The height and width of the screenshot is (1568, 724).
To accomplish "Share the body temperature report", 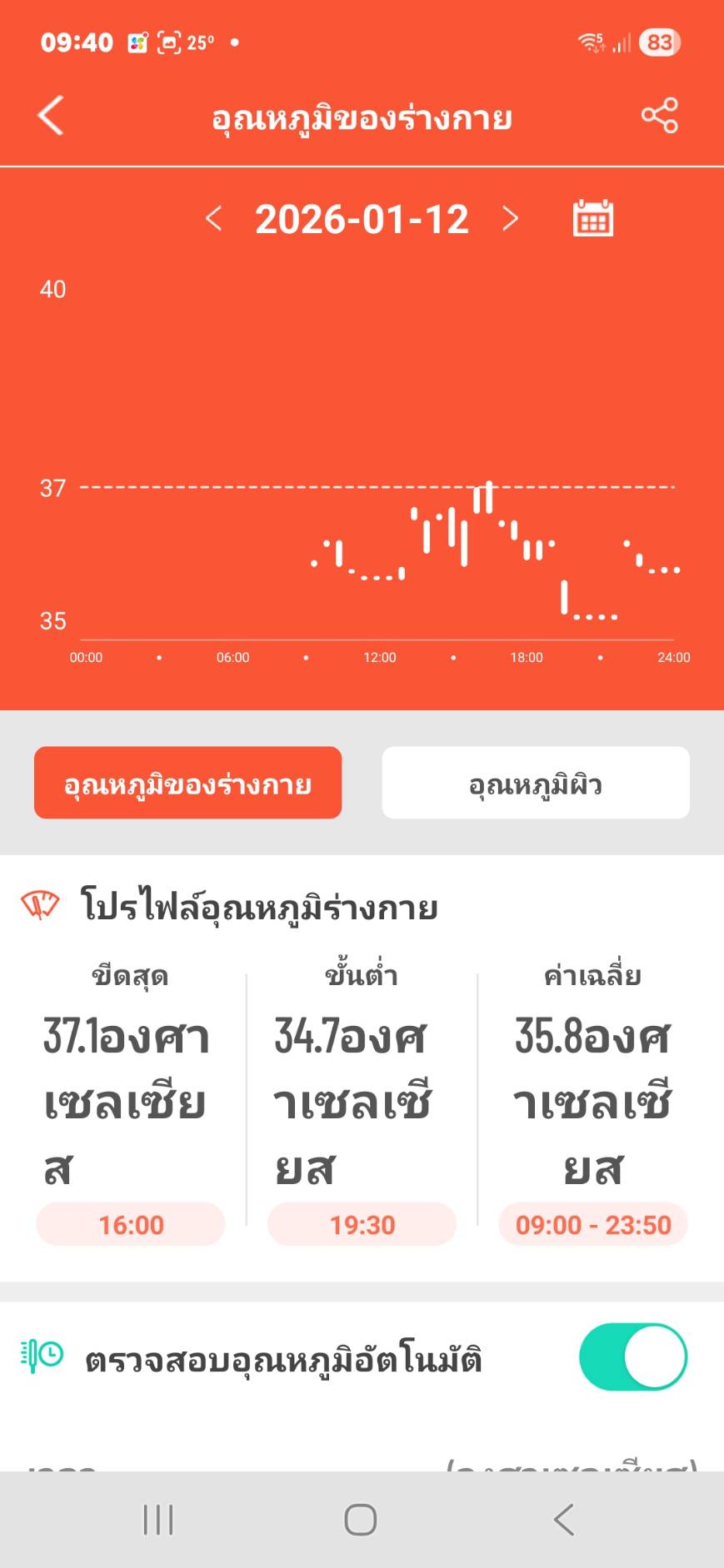I will 659,115.
